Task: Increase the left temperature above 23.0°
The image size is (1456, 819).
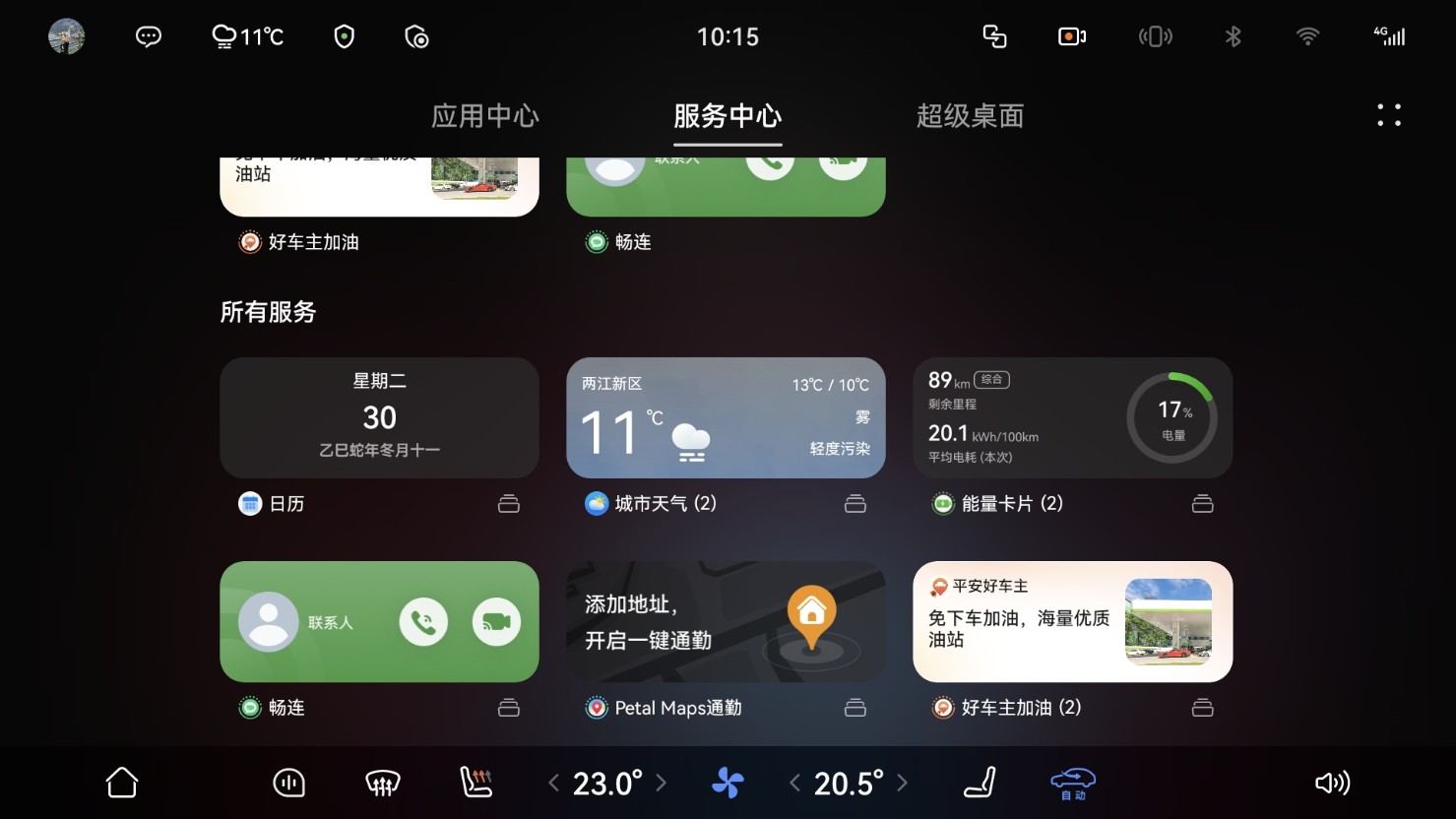Action: [662, 784]
